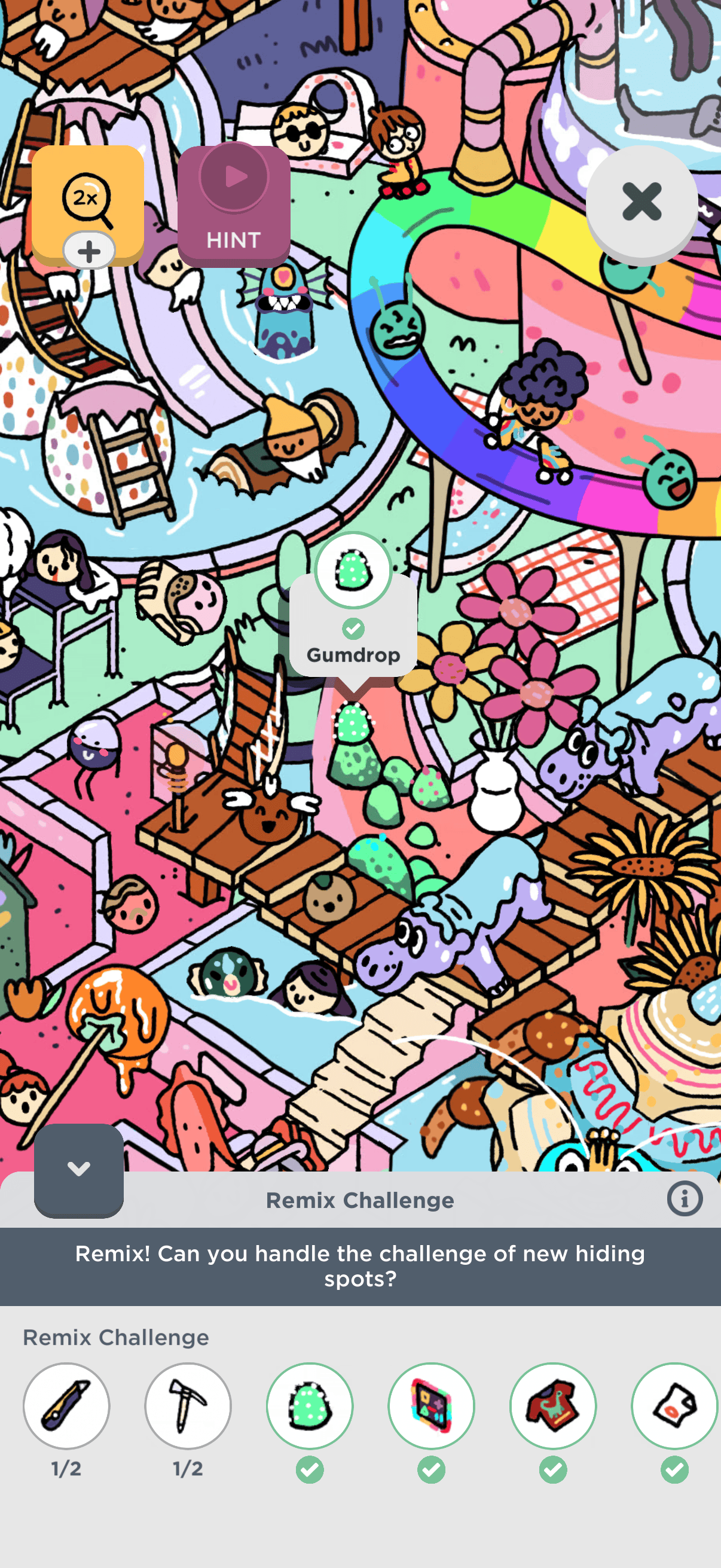Image resolution: width=721 pixels, height=1568 pixels.
Task: Select the pickaxe target item
Action: pos(188,1405)
